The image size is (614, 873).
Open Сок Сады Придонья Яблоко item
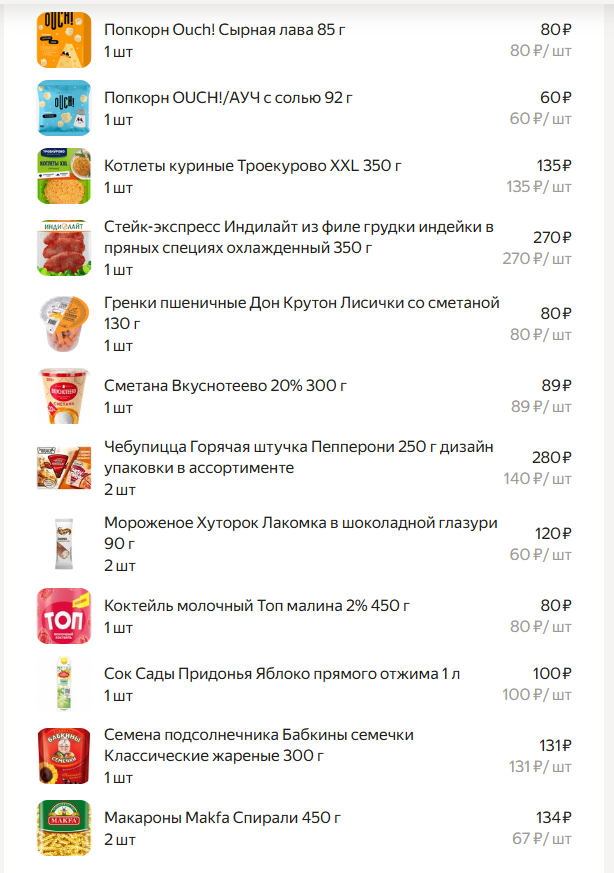(x=282, y=674)
